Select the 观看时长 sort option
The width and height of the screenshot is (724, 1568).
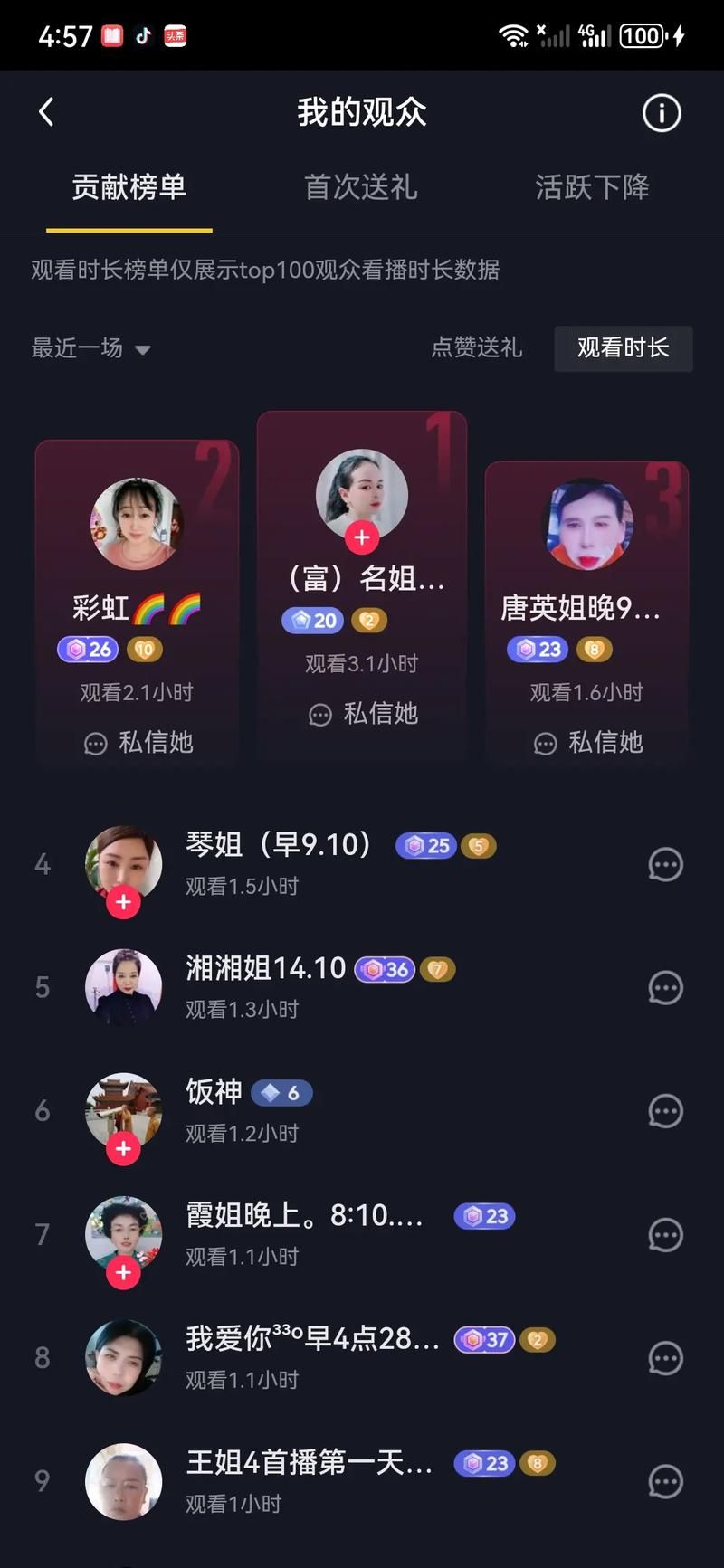tap(624, 348)
